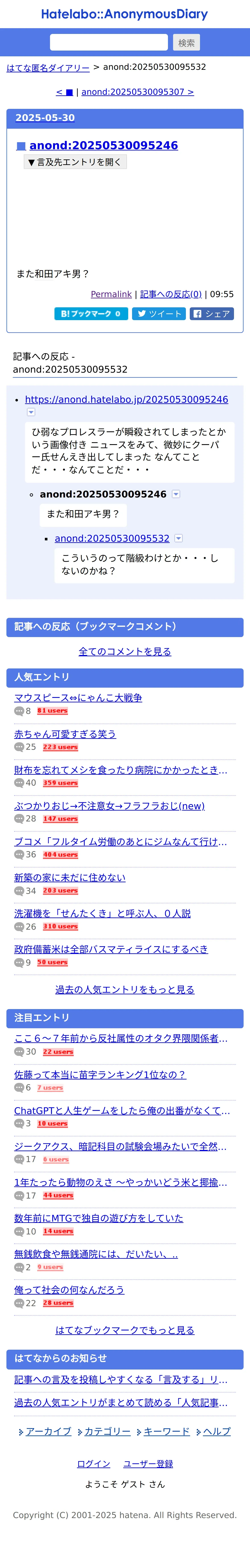Open the Permalink link
Screen dimensions: 250x1568
pyautogui.click(x=111, y=294)
